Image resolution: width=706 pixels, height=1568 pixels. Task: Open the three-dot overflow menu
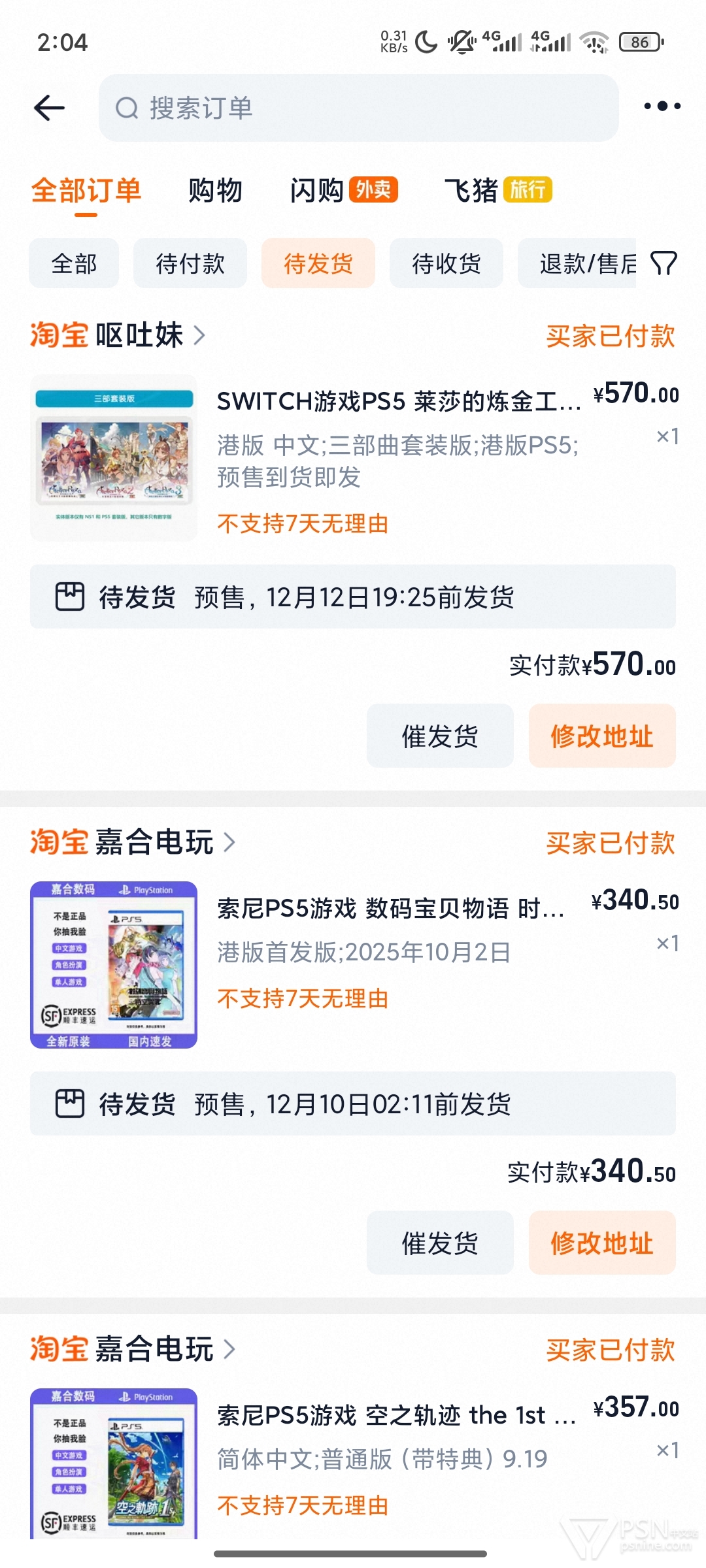662,106
